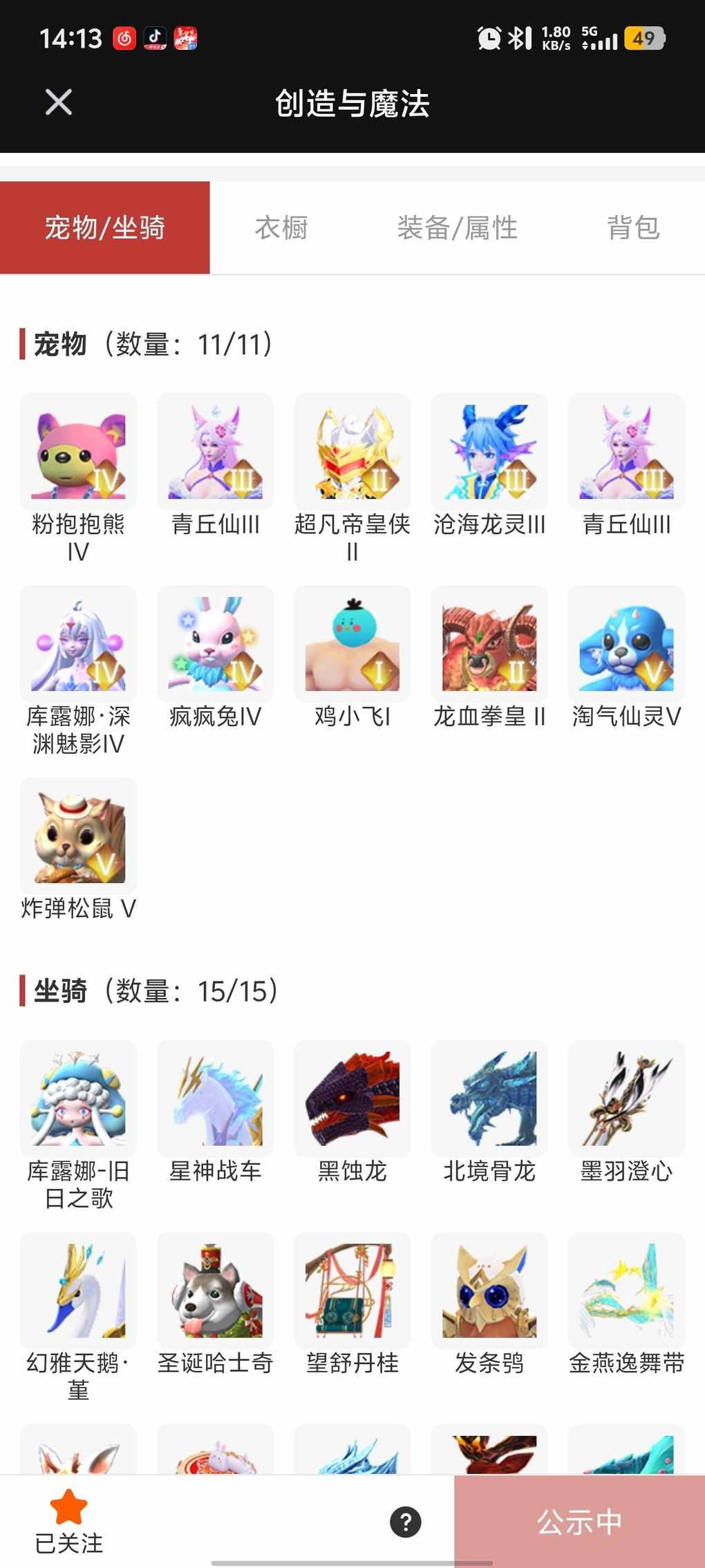
Task: Close the 创造与魔法 page
Action: click(59, 102)
